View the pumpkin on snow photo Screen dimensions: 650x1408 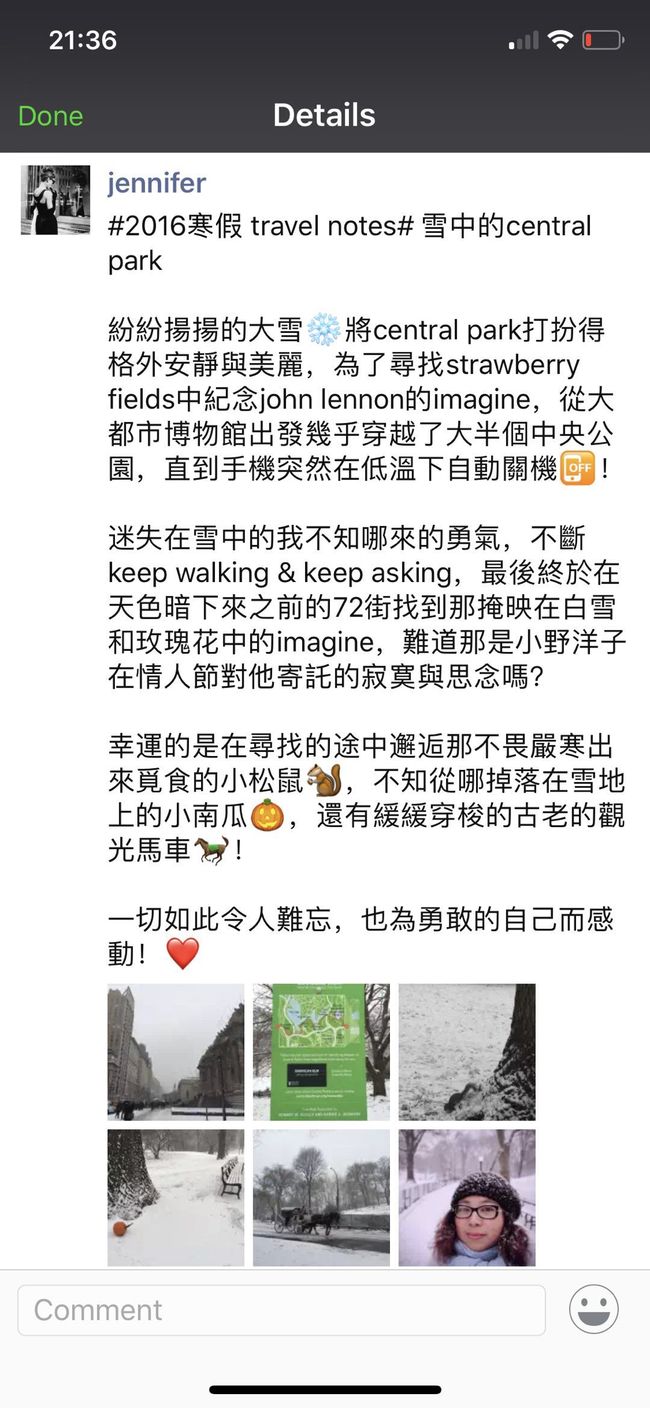(x=176, y=1198)
